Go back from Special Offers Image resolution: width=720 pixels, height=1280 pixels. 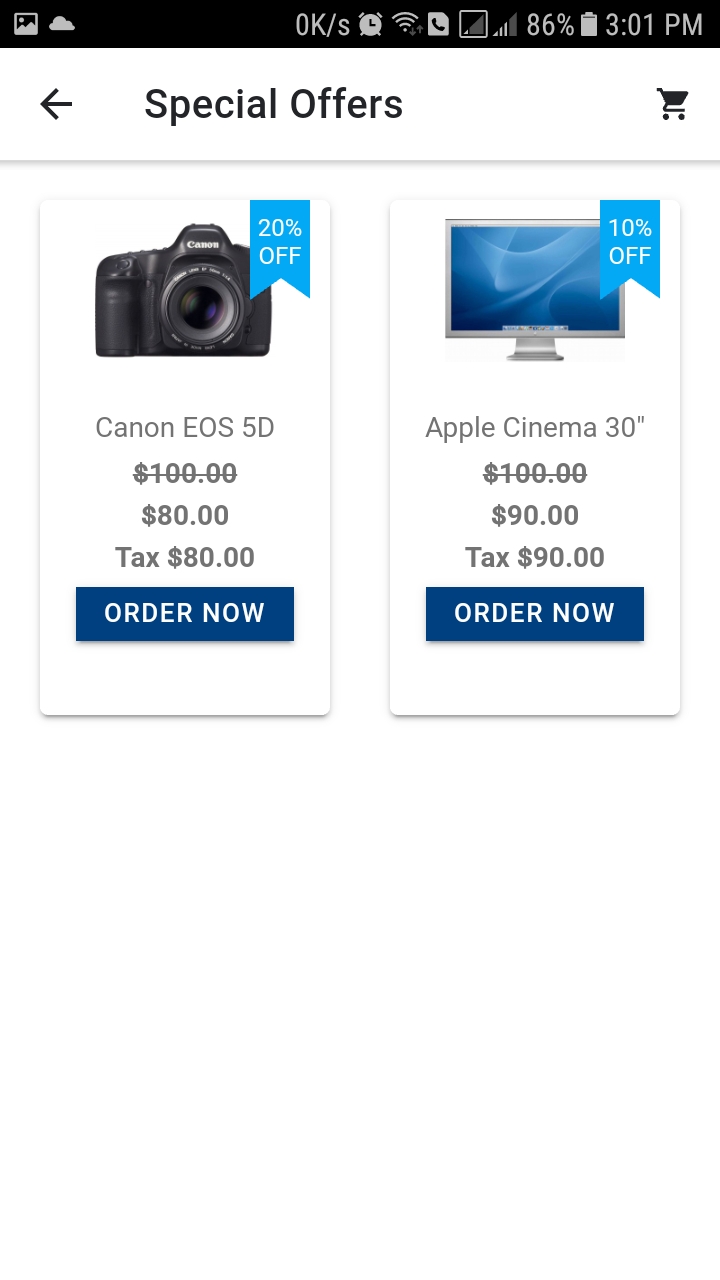tap(56, 104)
